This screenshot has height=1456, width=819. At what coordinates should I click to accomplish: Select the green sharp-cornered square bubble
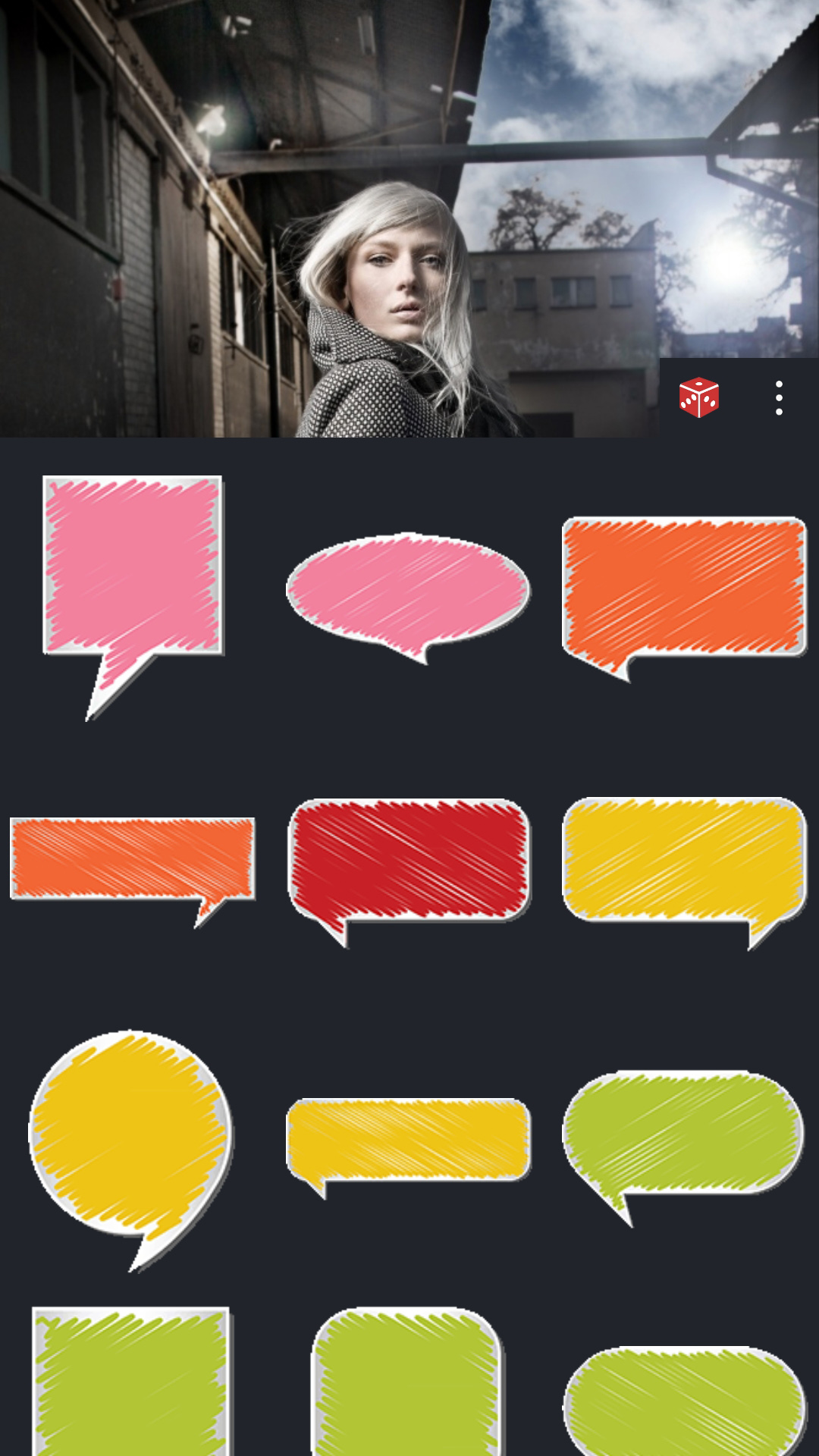131,1380
